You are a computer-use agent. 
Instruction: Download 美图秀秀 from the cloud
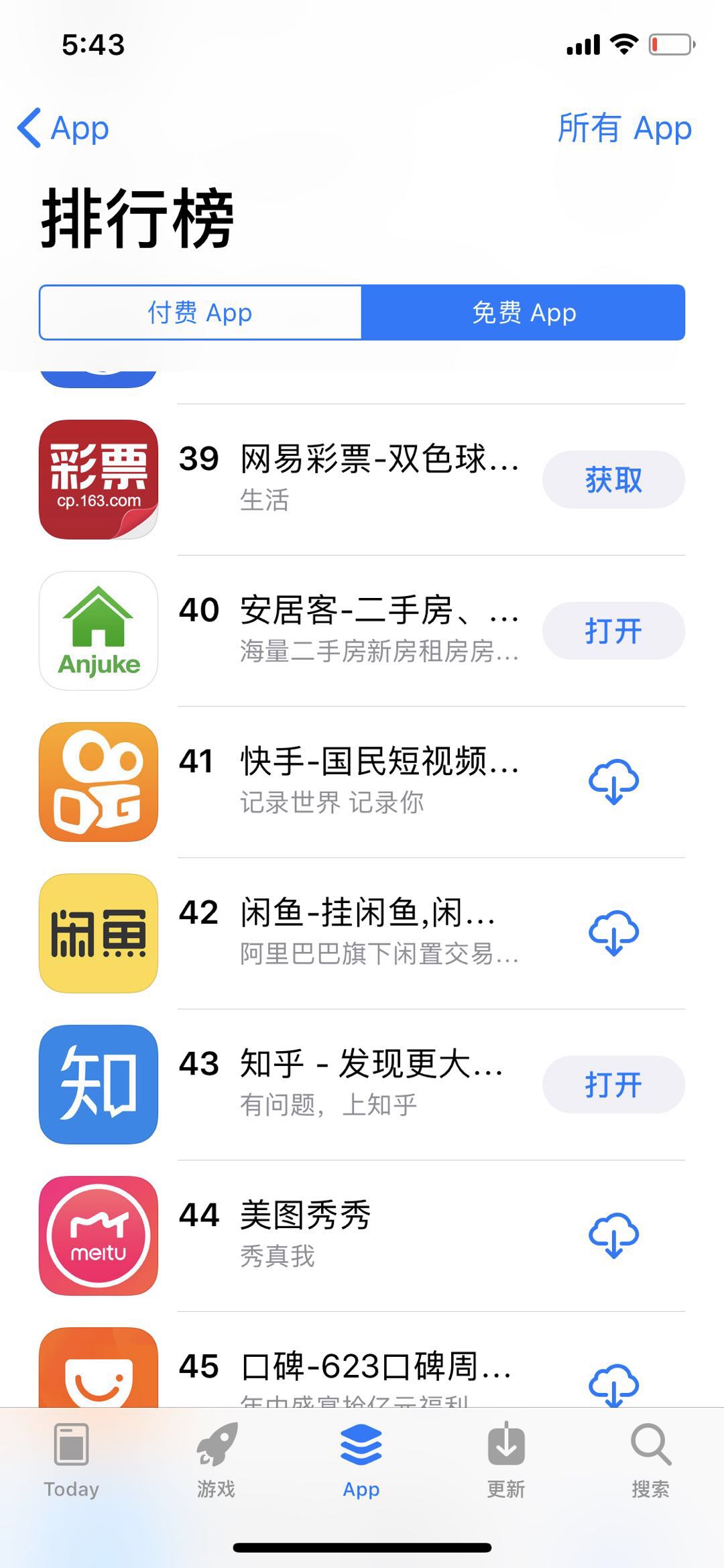613,1235
